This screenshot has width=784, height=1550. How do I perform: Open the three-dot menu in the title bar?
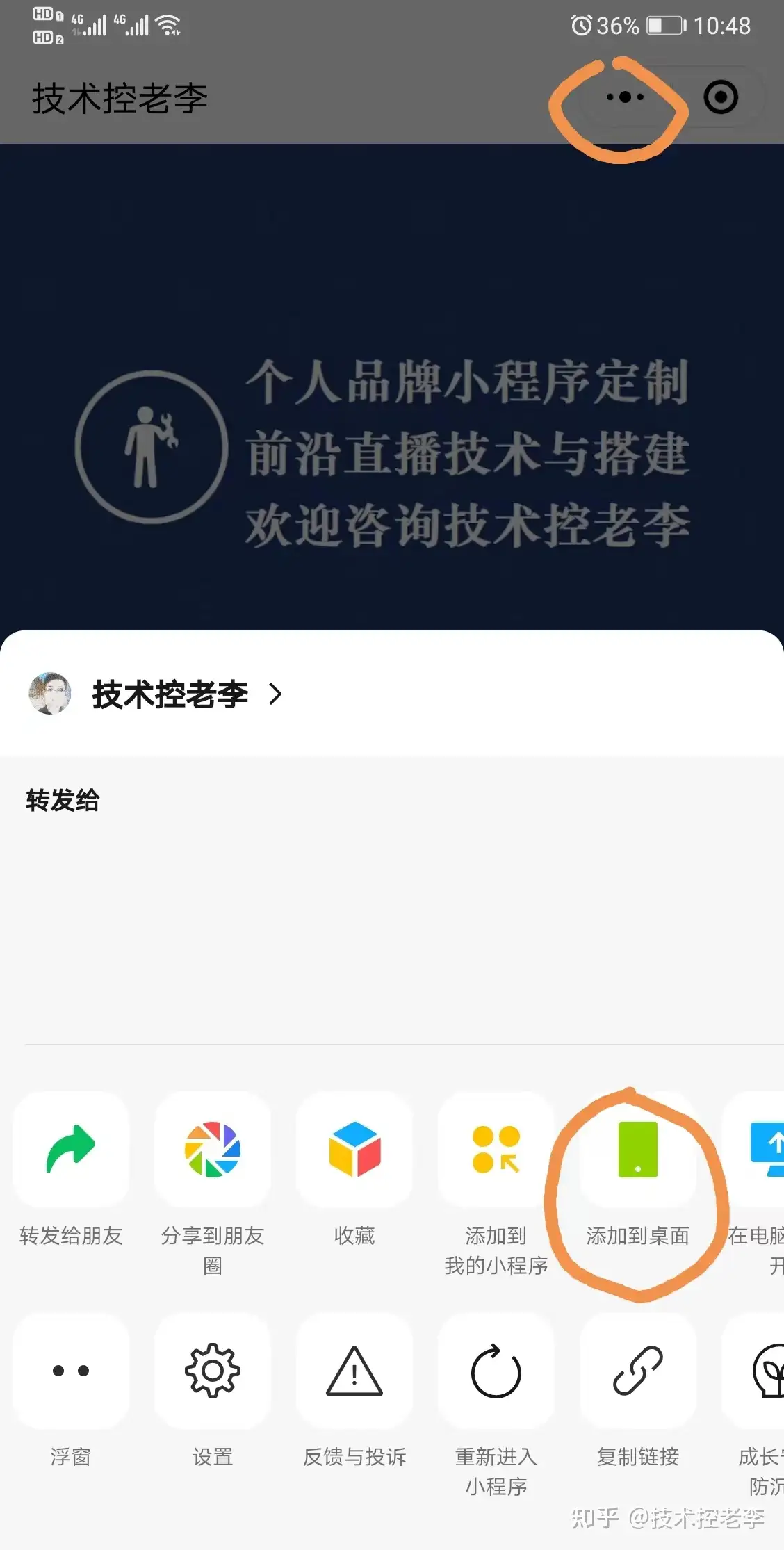625,97
